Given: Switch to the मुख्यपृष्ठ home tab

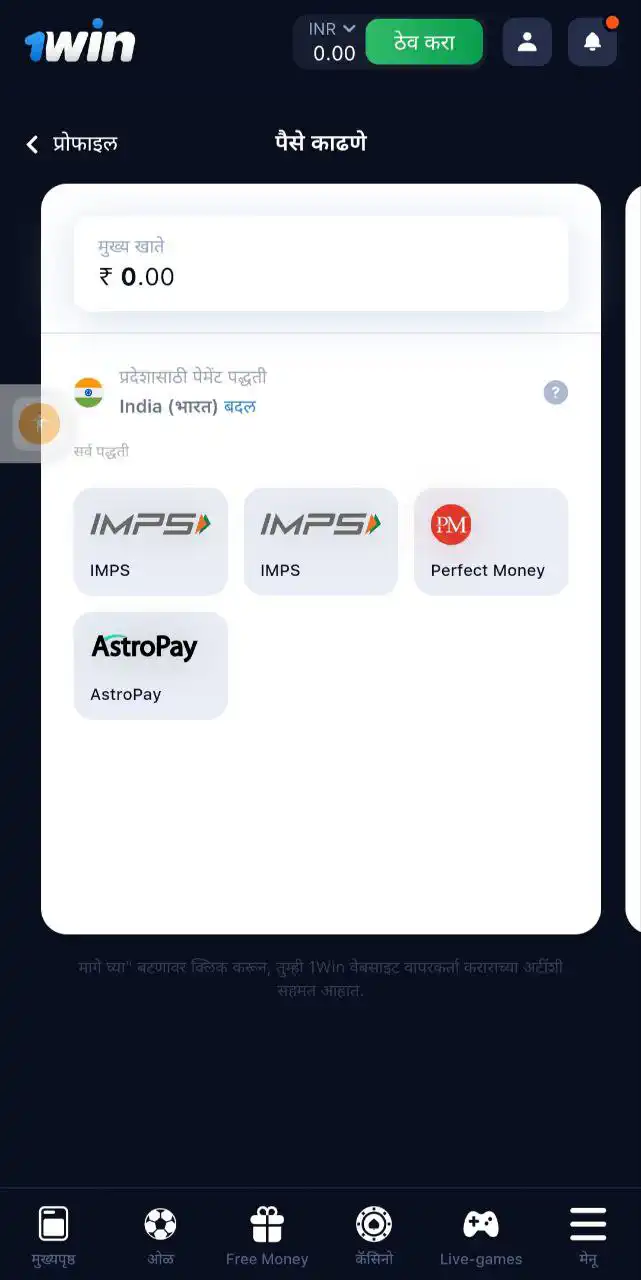Looking at the screenshot, I should [x=53, y=1236].
